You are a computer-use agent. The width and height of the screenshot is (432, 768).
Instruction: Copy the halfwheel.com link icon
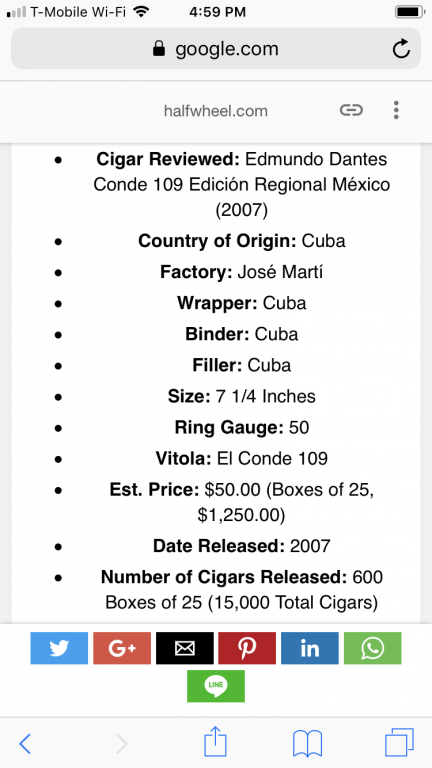(351, 110)
